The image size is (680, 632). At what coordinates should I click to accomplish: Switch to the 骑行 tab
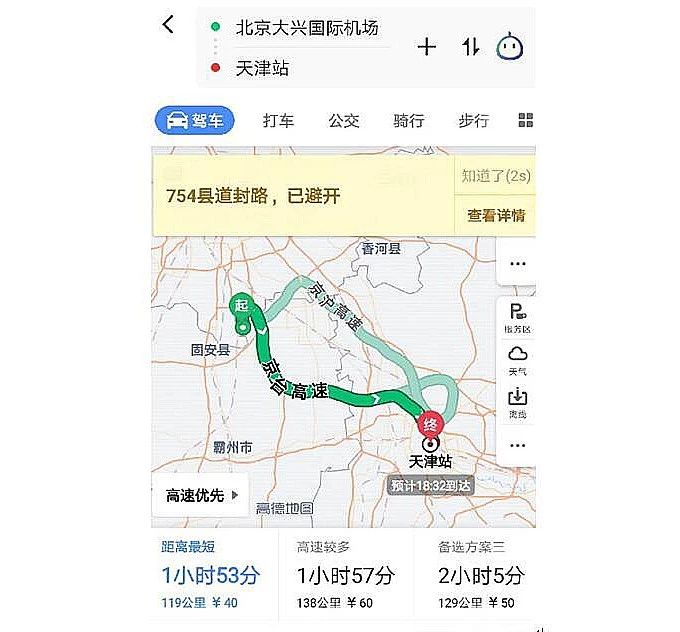coord(408,121)
